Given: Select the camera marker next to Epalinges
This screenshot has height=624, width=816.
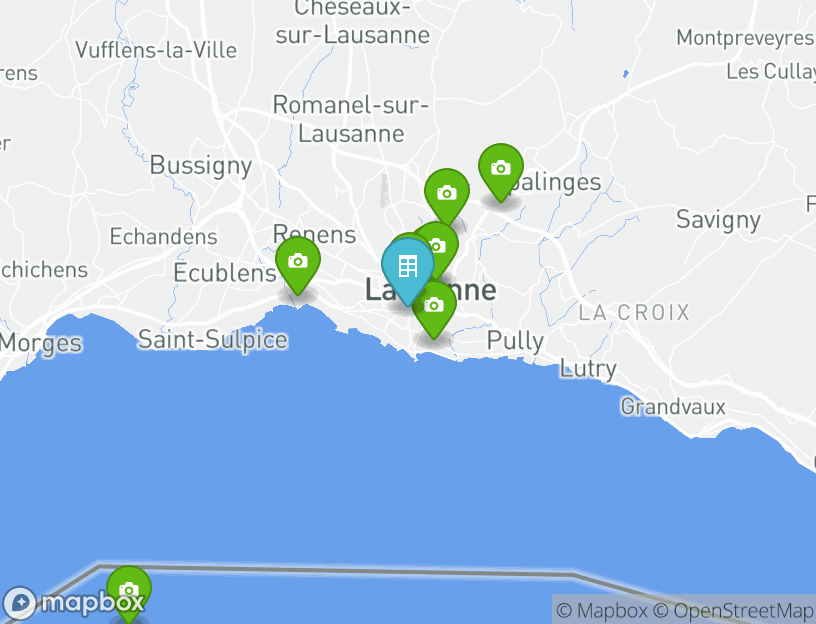Looking at the screenshot, I should 500,169.
